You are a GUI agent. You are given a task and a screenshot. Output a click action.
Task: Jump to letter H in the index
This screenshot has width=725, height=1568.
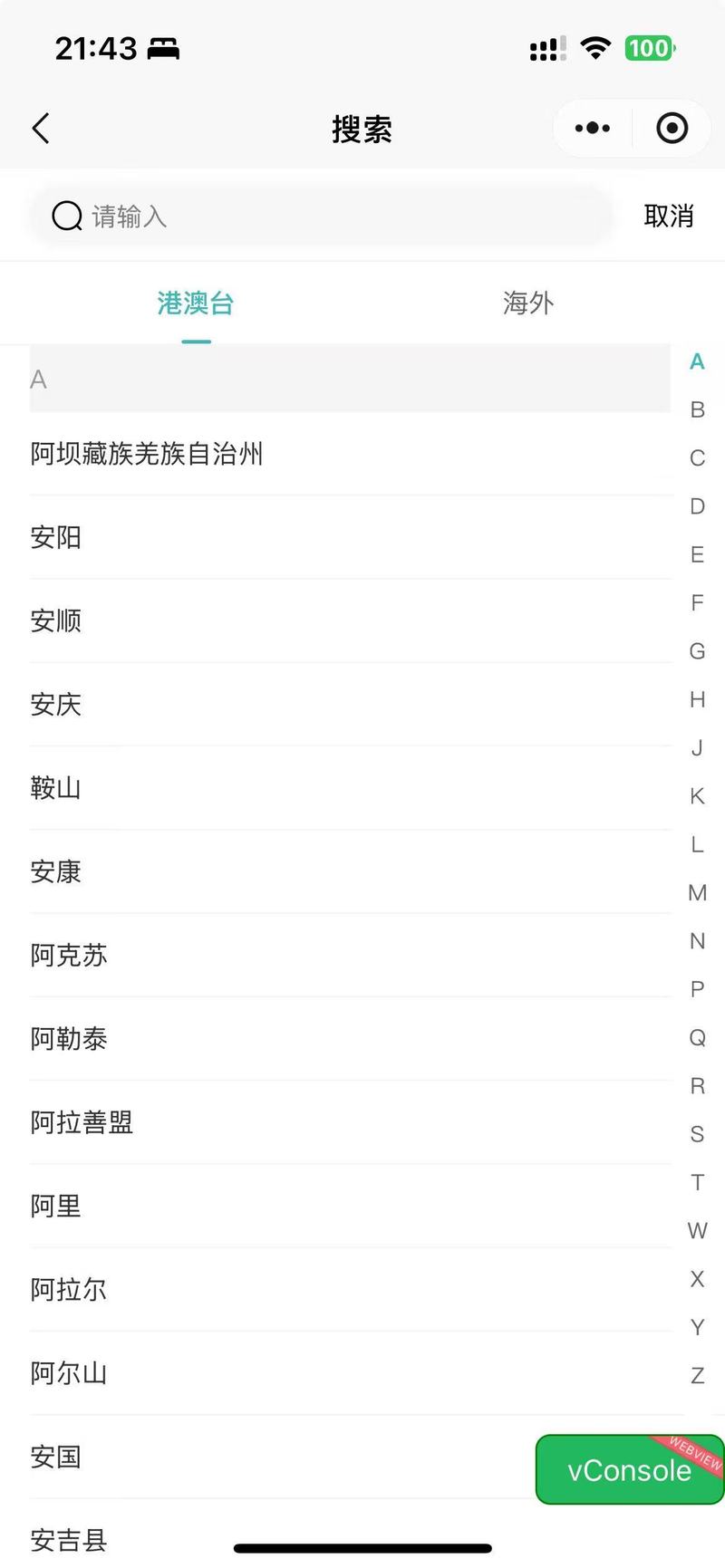pos(697,699)
